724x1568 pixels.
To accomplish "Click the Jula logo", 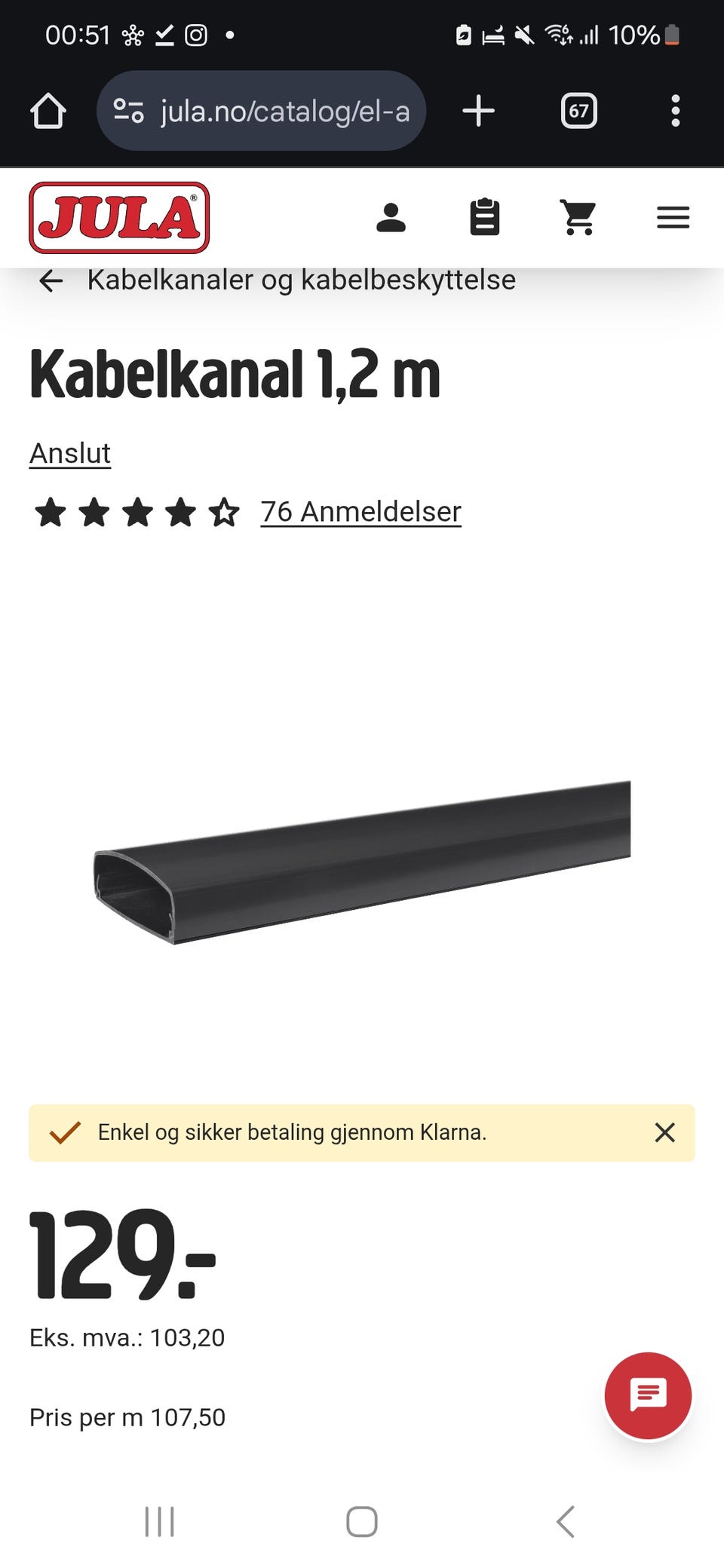I will point(117,219).
